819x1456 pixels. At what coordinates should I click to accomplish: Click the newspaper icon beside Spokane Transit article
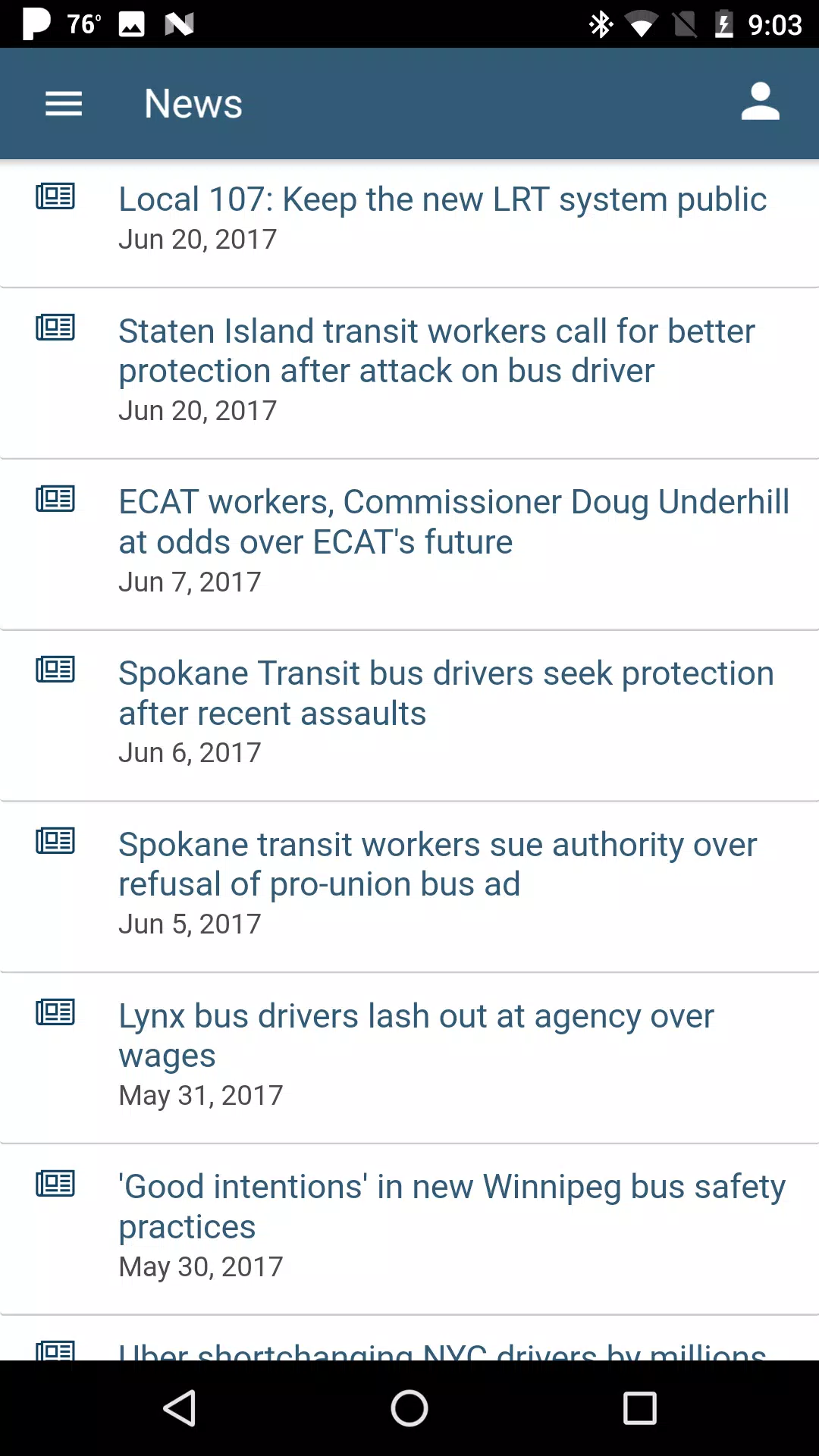[x=54, y=670]
